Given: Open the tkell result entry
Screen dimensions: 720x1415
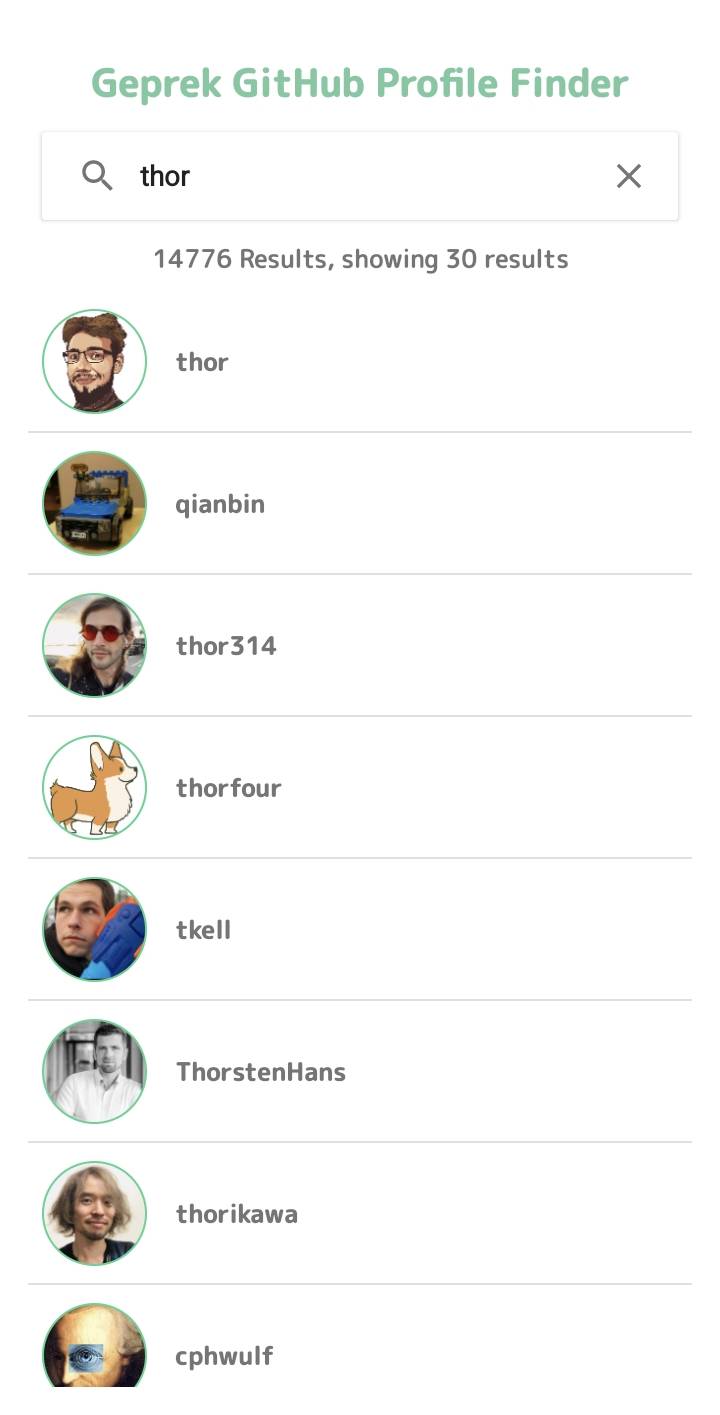Looking at the screenshot, I should pyautogui.click(x=203, y=929).
